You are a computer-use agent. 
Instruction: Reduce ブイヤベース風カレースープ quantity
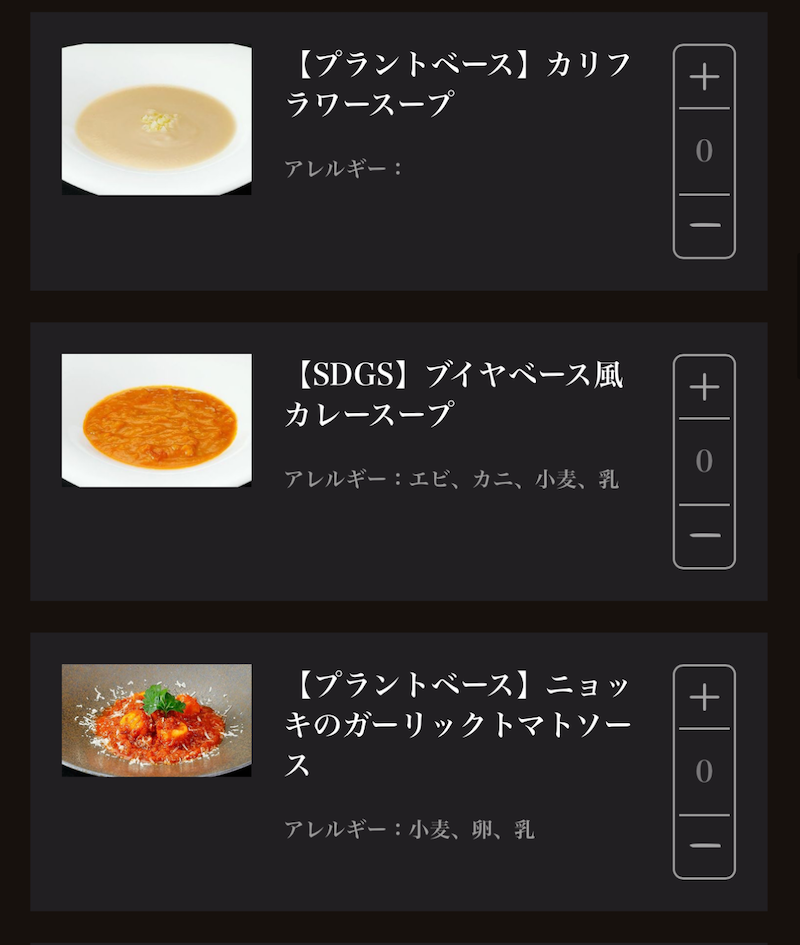point(704,536)
